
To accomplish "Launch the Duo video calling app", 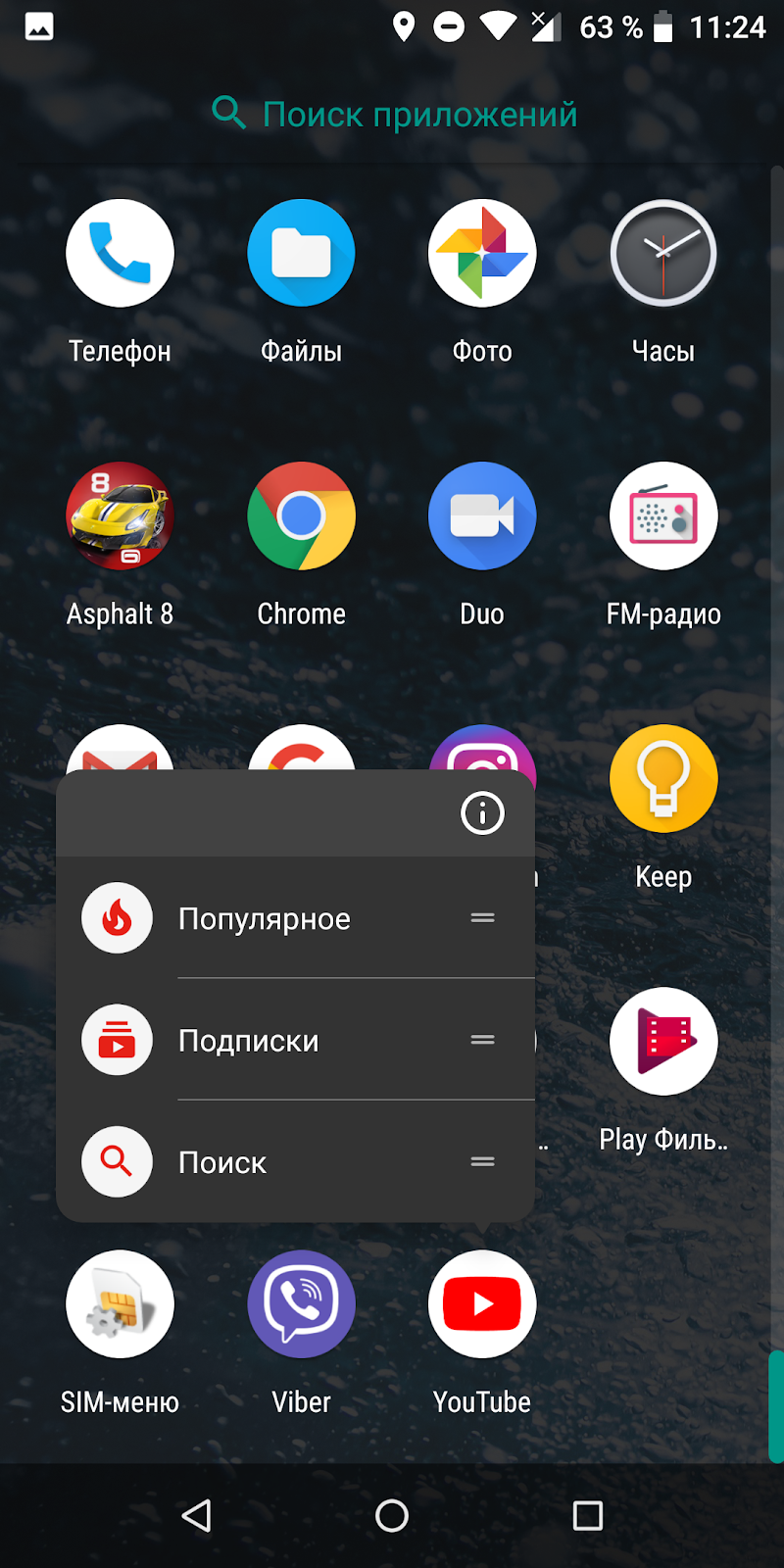I will click(x=482, y=516).
